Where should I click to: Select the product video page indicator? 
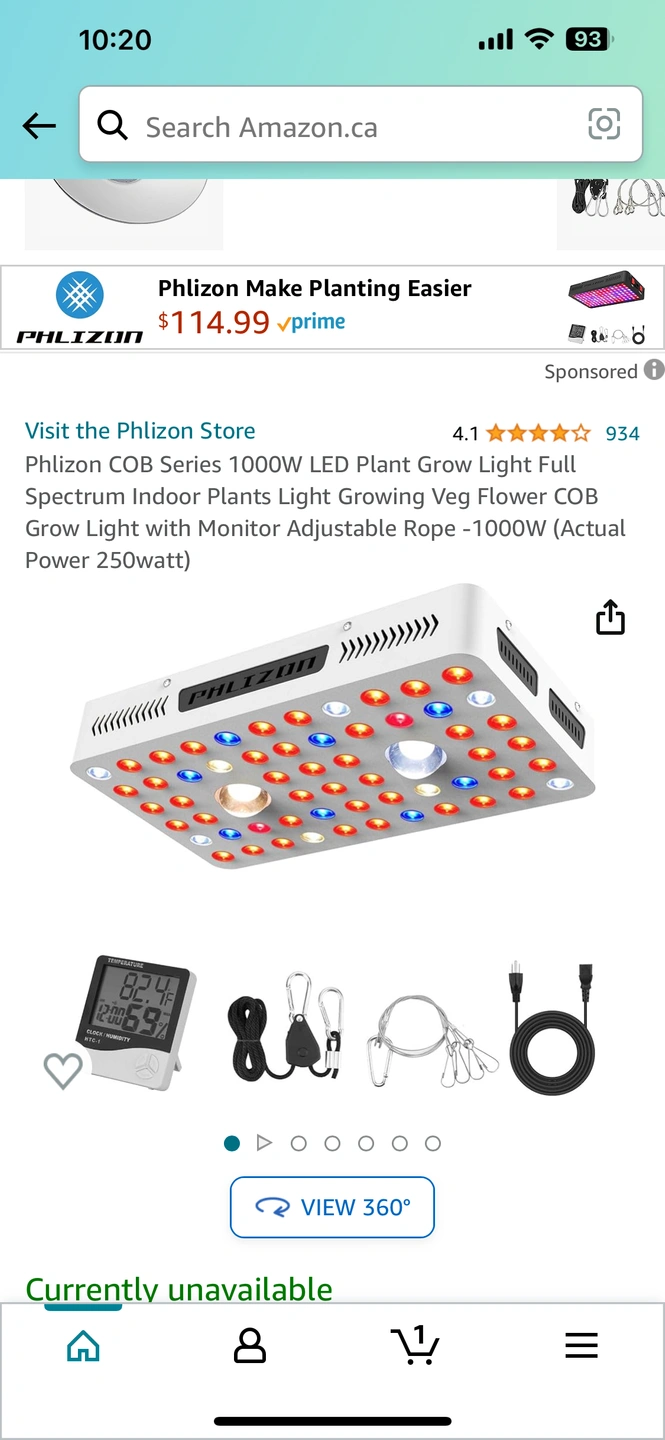point(264,1143)
